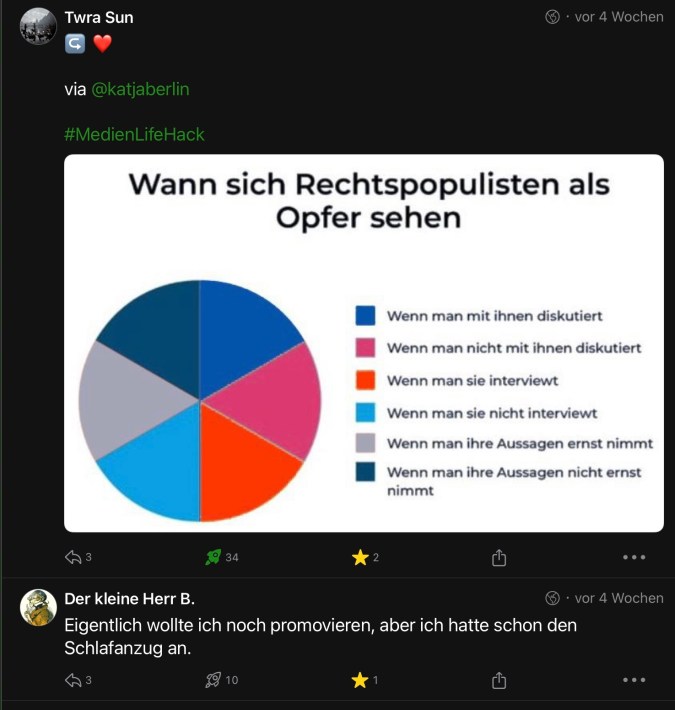Open the post about Promovieren and Schlafanzug
675x710 pixels.
pyautogui.click(x=320, y=636)
